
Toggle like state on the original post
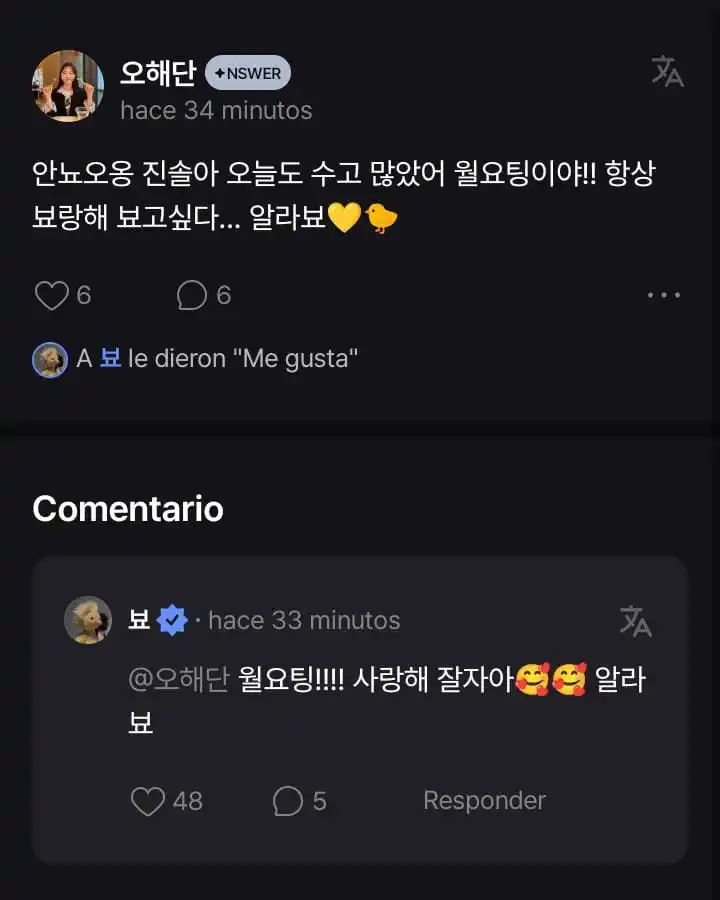[51, 294]
